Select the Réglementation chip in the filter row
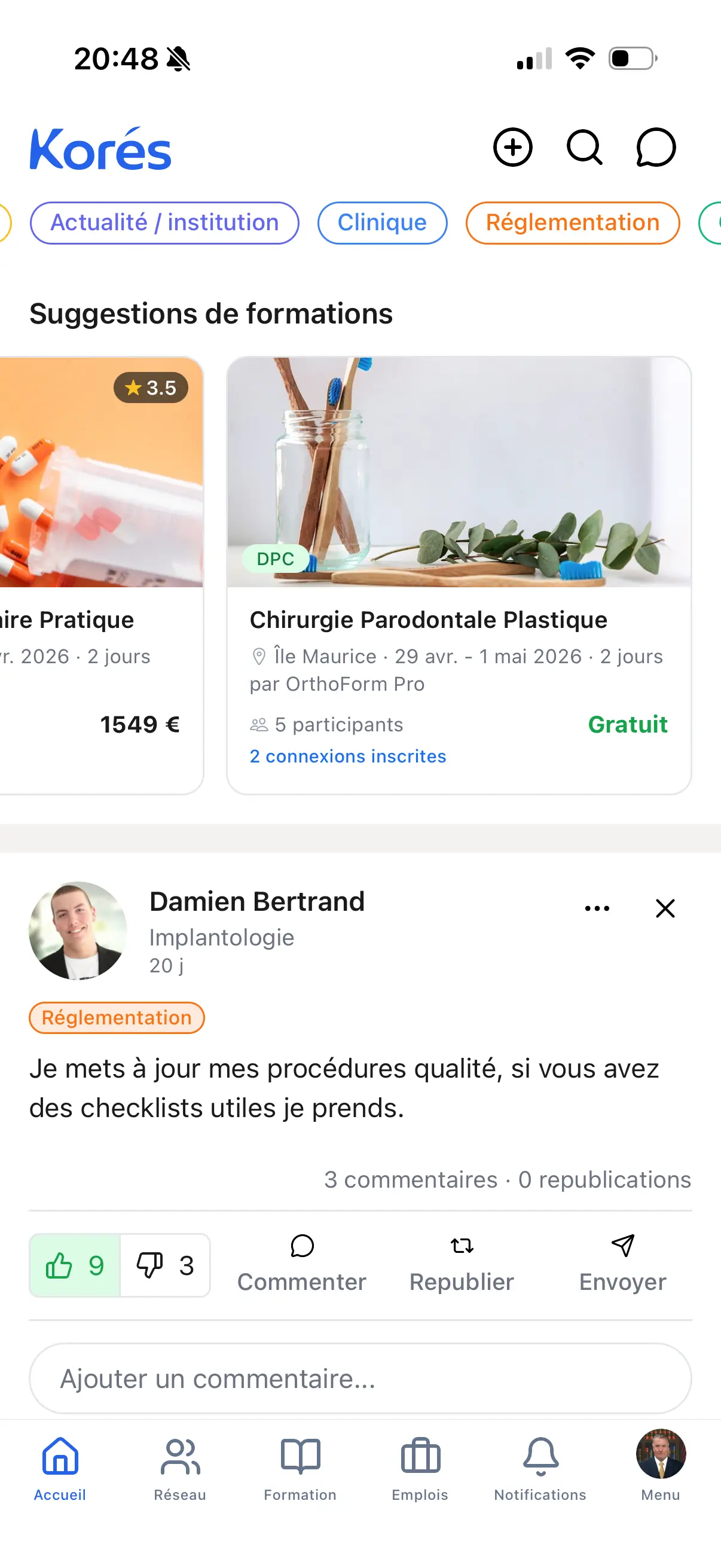The image size is (721, 1568). 572,223
